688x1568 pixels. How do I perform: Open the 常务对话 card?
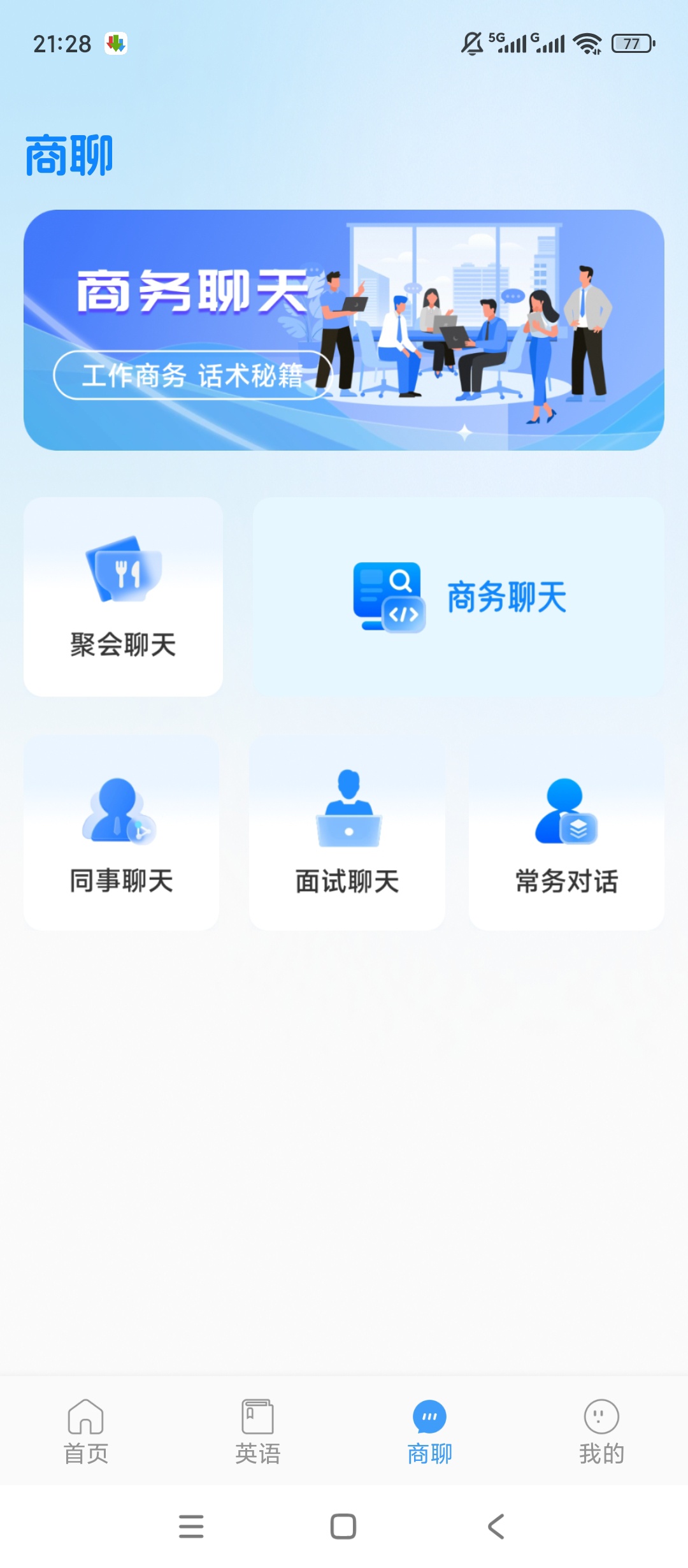566,833
